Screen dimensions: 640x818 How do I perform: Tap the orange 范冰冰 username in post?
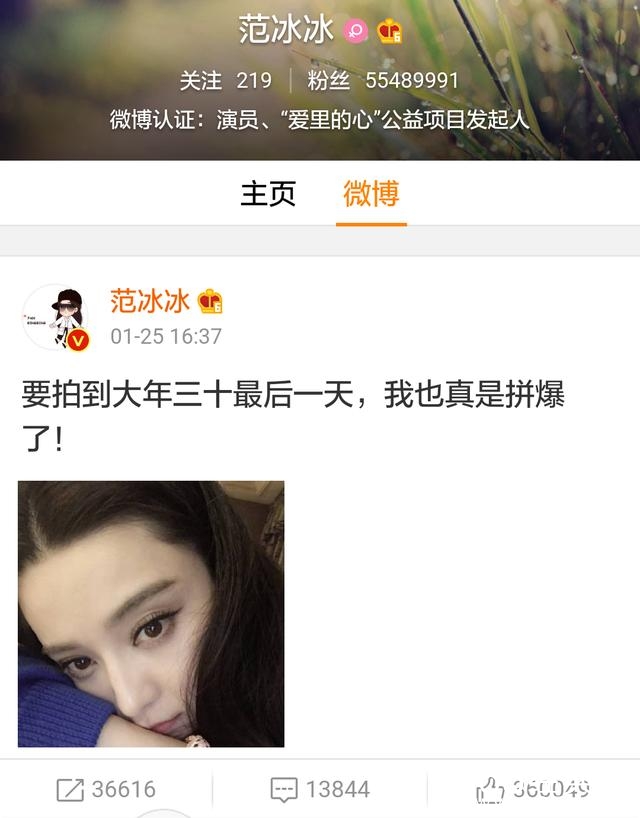149,301
